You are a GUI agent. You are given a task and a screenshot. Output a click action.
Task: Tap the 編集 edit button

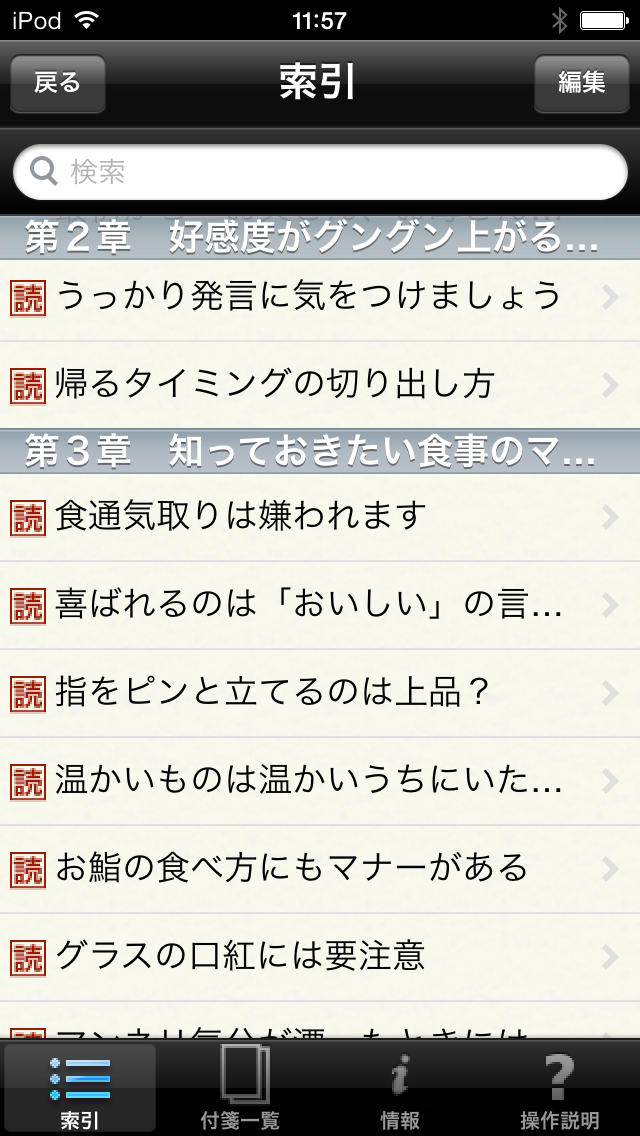(582, 83)
